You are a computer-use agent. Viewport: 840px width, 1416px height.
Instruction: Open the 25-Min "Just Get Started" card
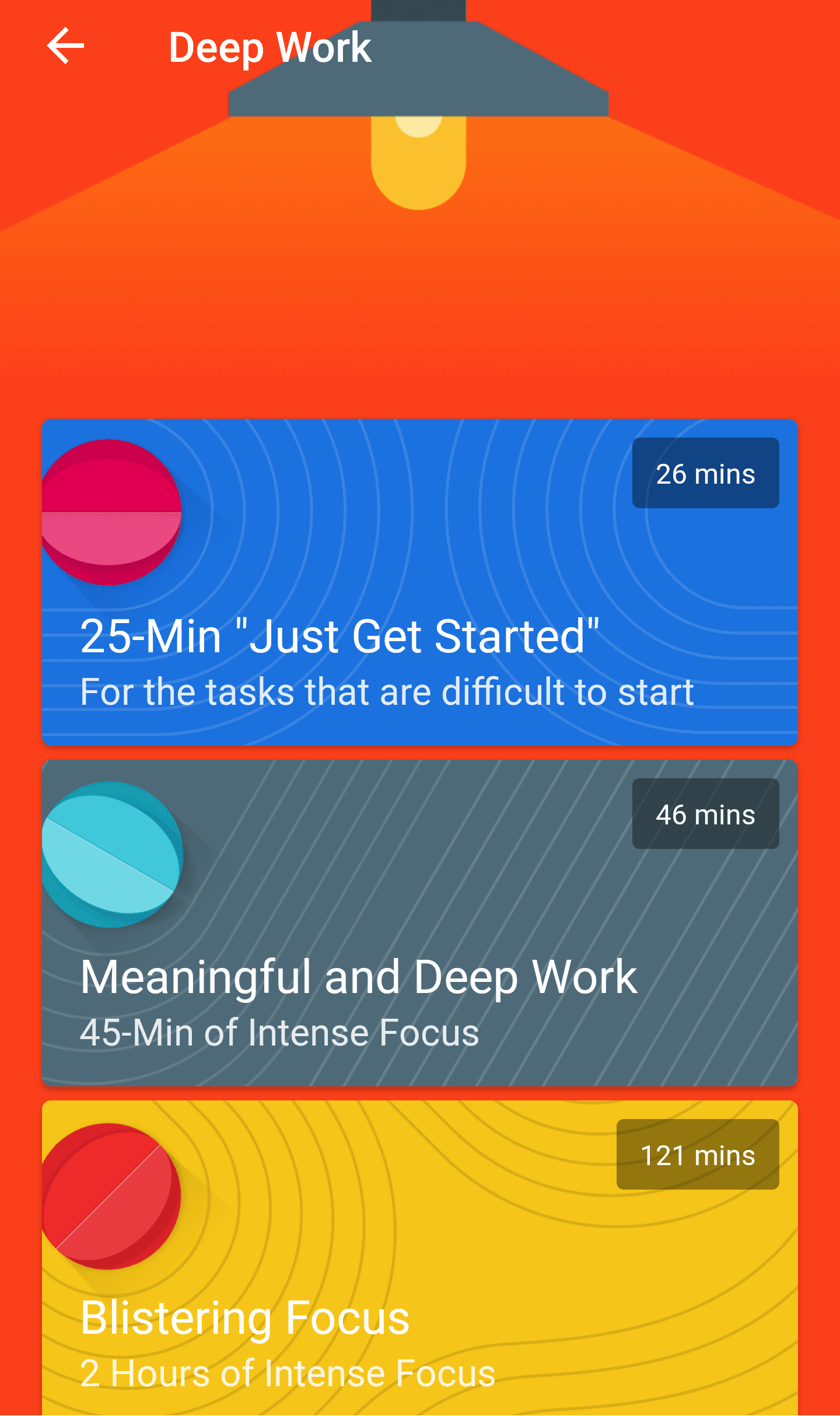[x=419, y=582]
